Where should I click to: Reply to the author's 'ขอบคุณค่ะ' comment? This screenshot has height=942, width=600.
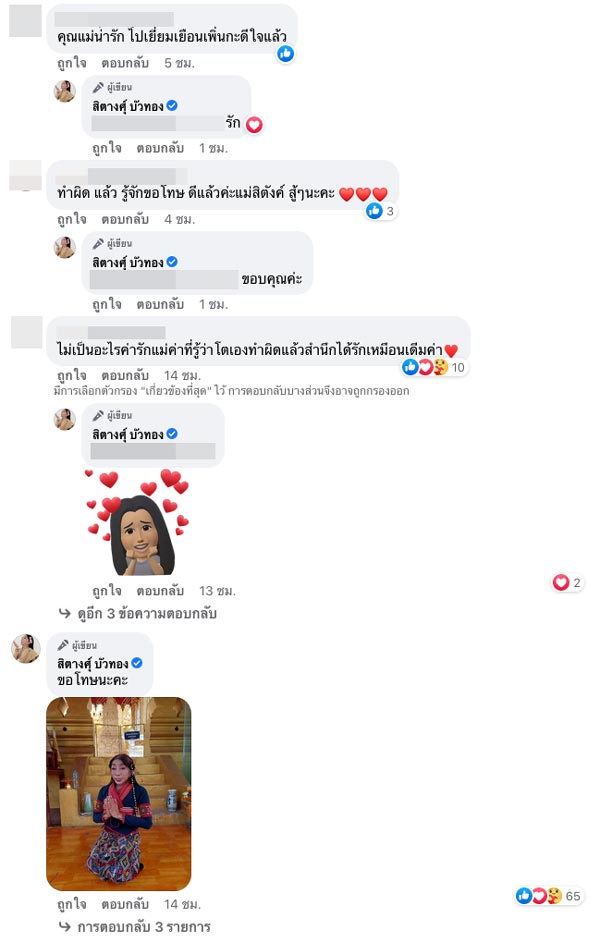click(160, 304)
